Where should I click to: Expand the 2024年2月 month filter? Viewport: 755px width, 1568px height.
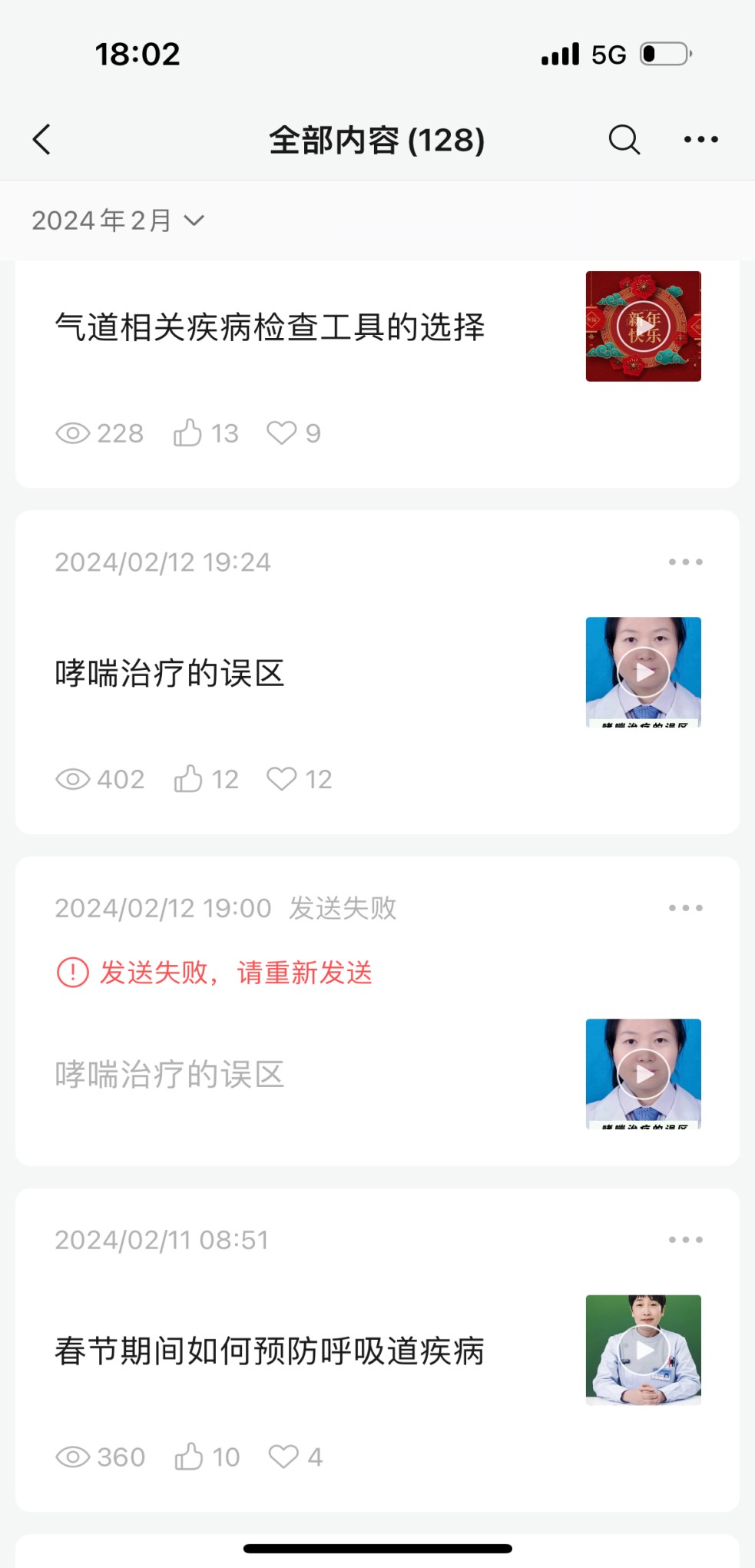coord(118,221)
